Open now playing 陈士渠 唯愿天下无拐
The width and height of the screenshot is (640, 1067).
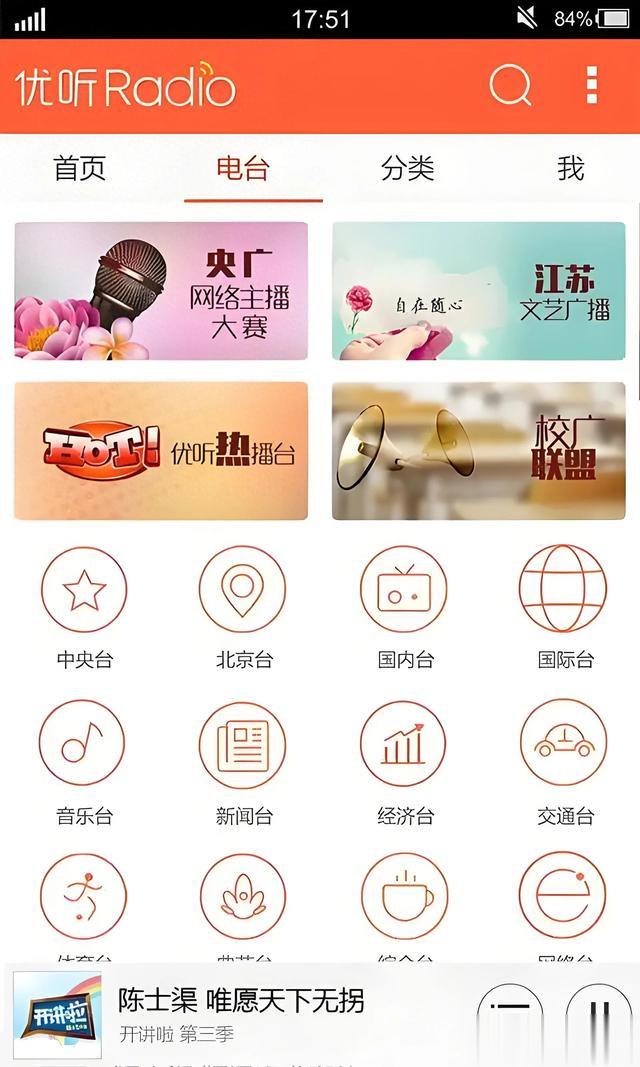(241, 1000)
